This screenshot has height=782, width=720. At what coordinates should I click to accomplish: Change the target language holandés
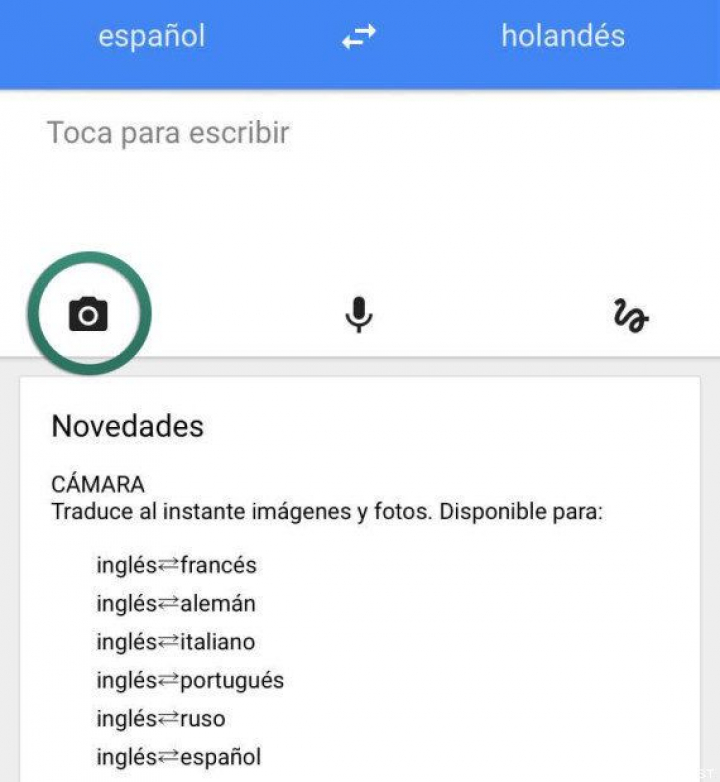click(562, 37)
